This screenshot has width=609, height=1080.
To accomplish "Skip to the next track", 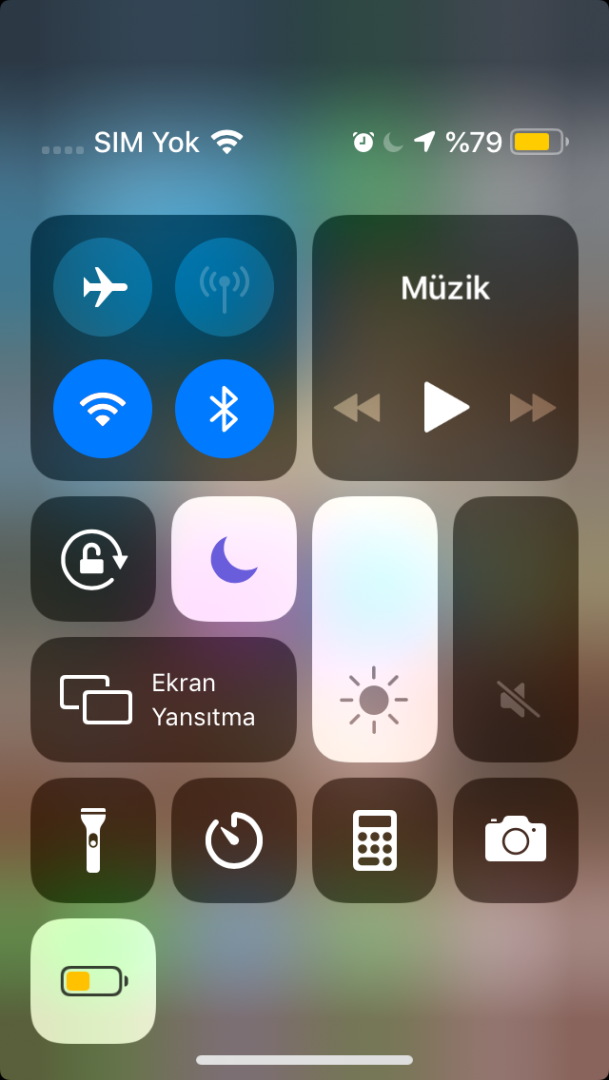I will [532, 408].
